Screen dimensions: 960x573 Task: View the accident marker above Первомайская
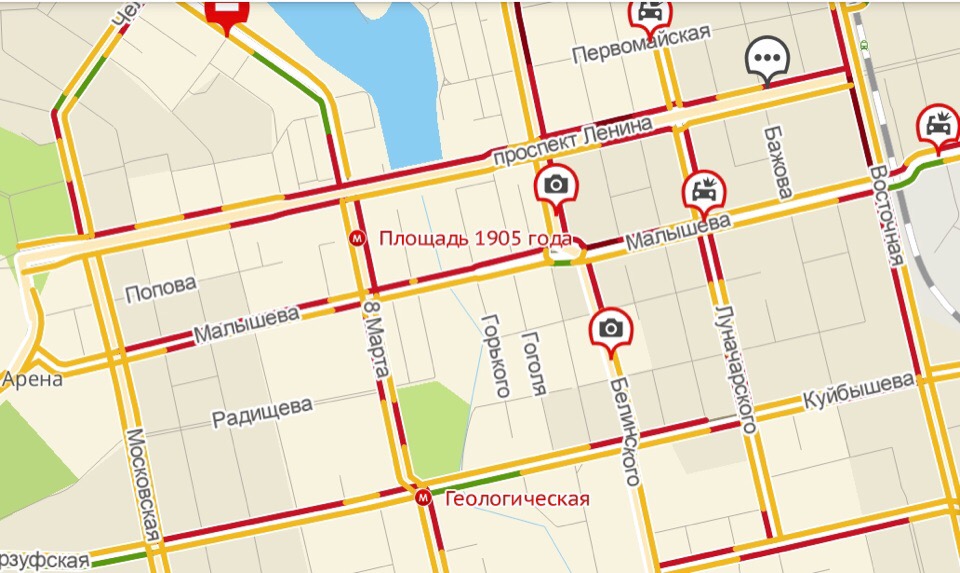650,11
